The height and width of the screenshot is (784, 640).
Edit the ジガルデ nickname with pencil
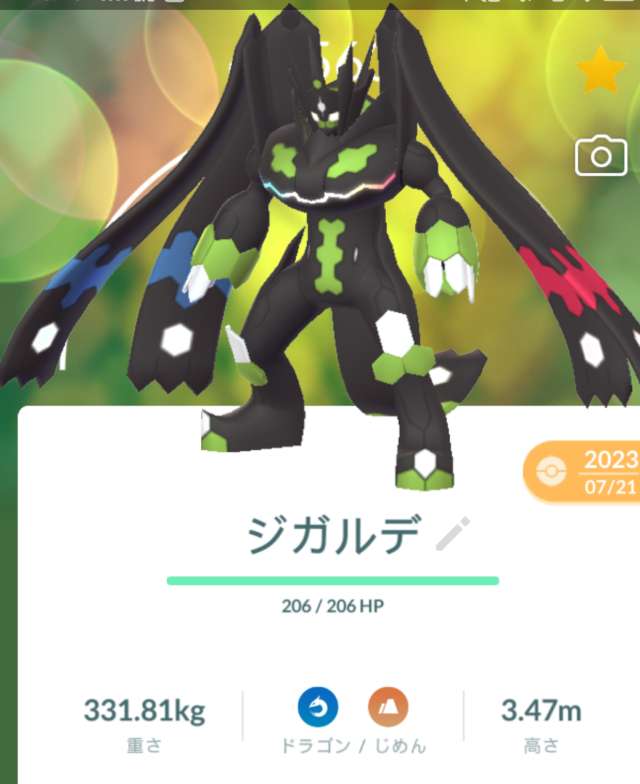click(x=452, y=537)
